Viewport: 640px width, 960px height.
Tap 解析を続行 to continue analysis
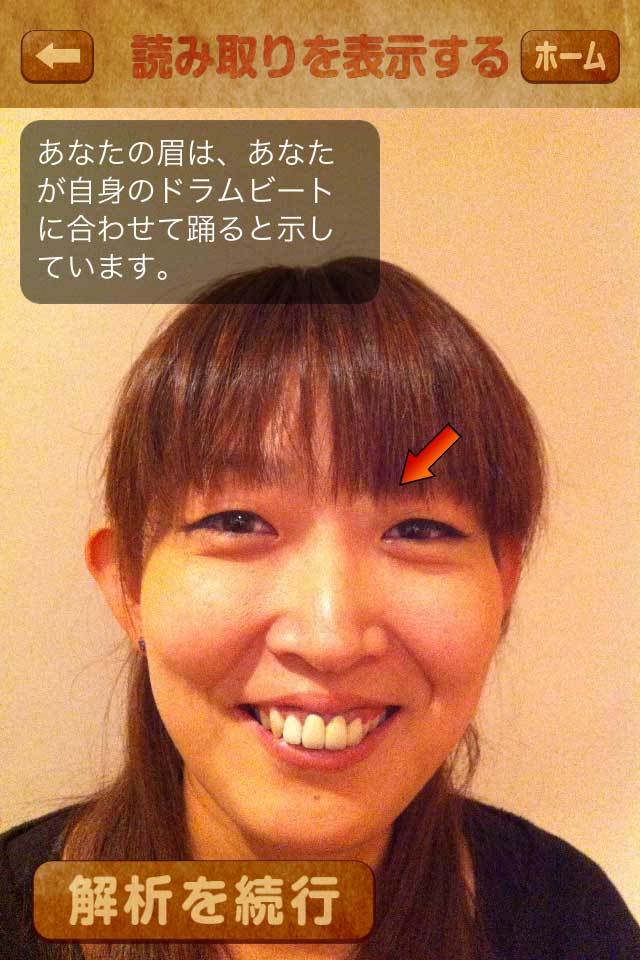coord(204,900)
